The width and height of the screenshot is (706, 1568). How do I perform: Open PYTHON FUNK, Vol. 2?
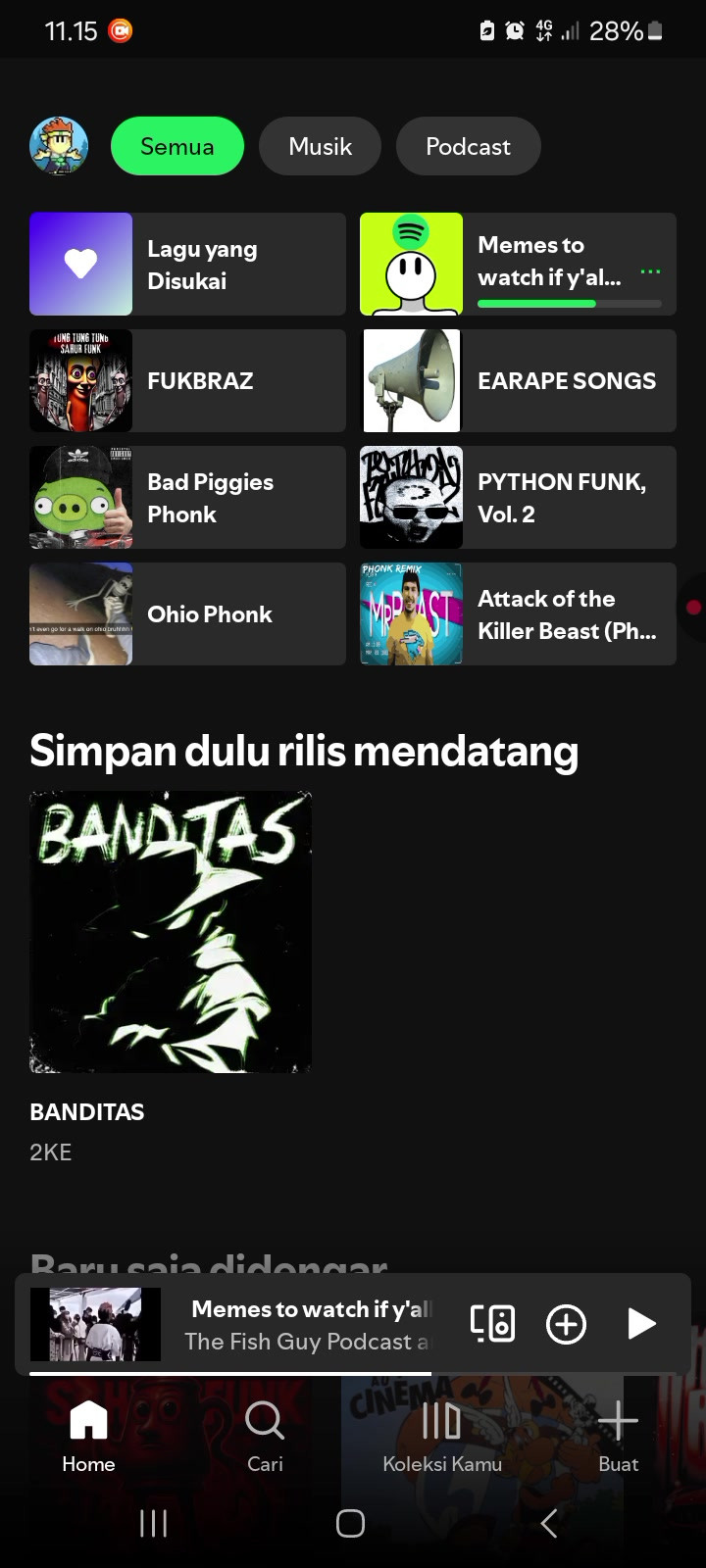518,498
